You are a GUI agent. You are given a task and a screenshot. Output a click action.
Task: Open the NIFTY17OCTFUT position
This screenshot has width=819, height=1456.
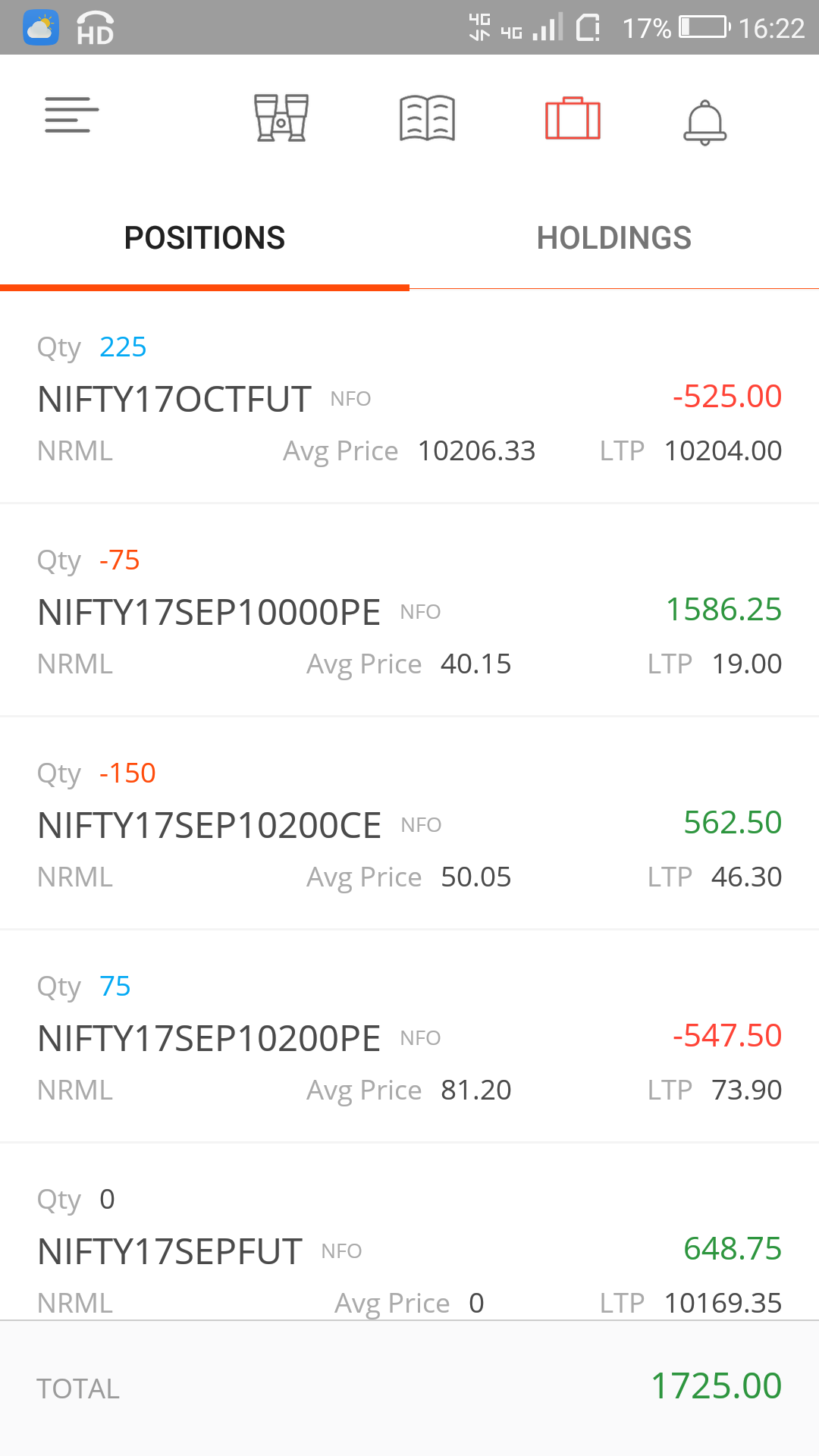point(409,397)
